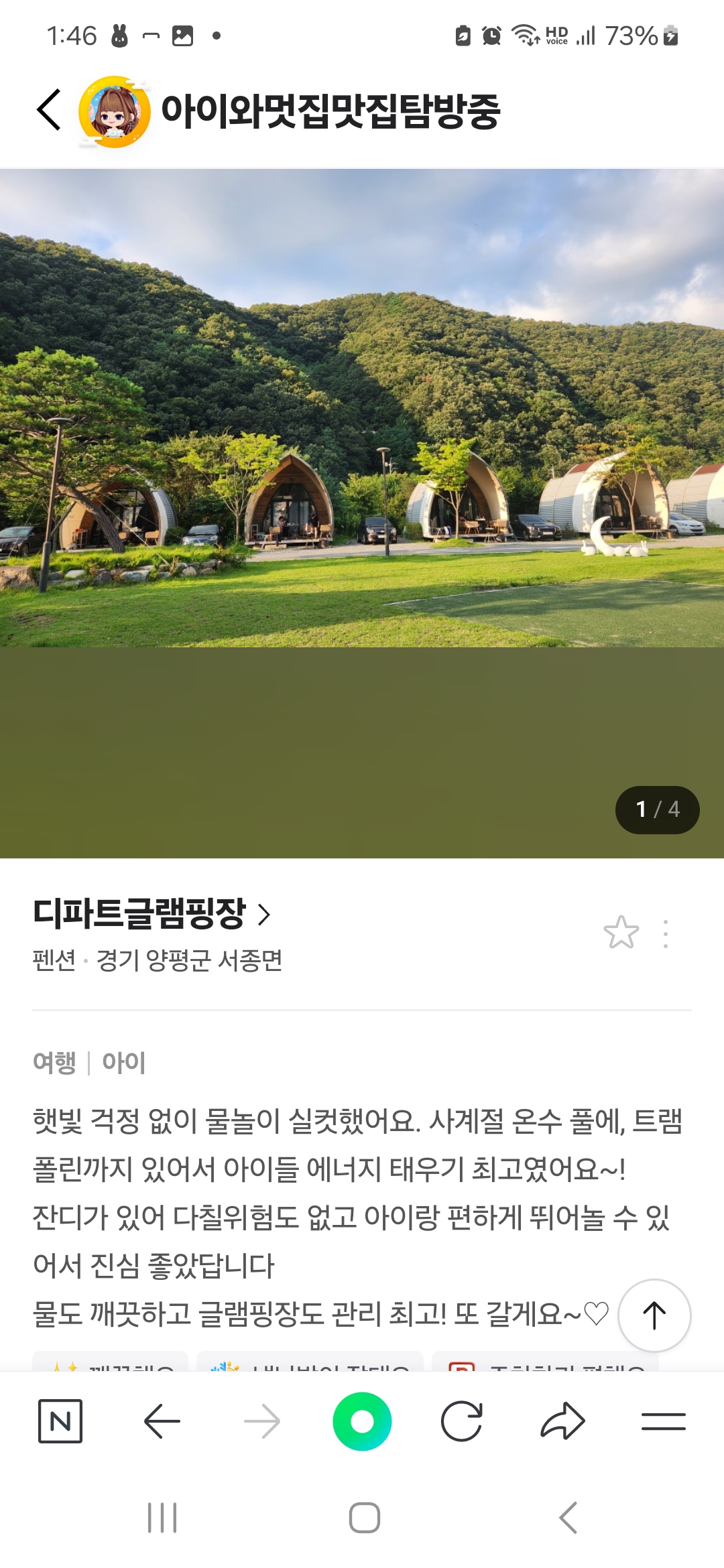Share this page from toolbar

[x=562, y=1421]
